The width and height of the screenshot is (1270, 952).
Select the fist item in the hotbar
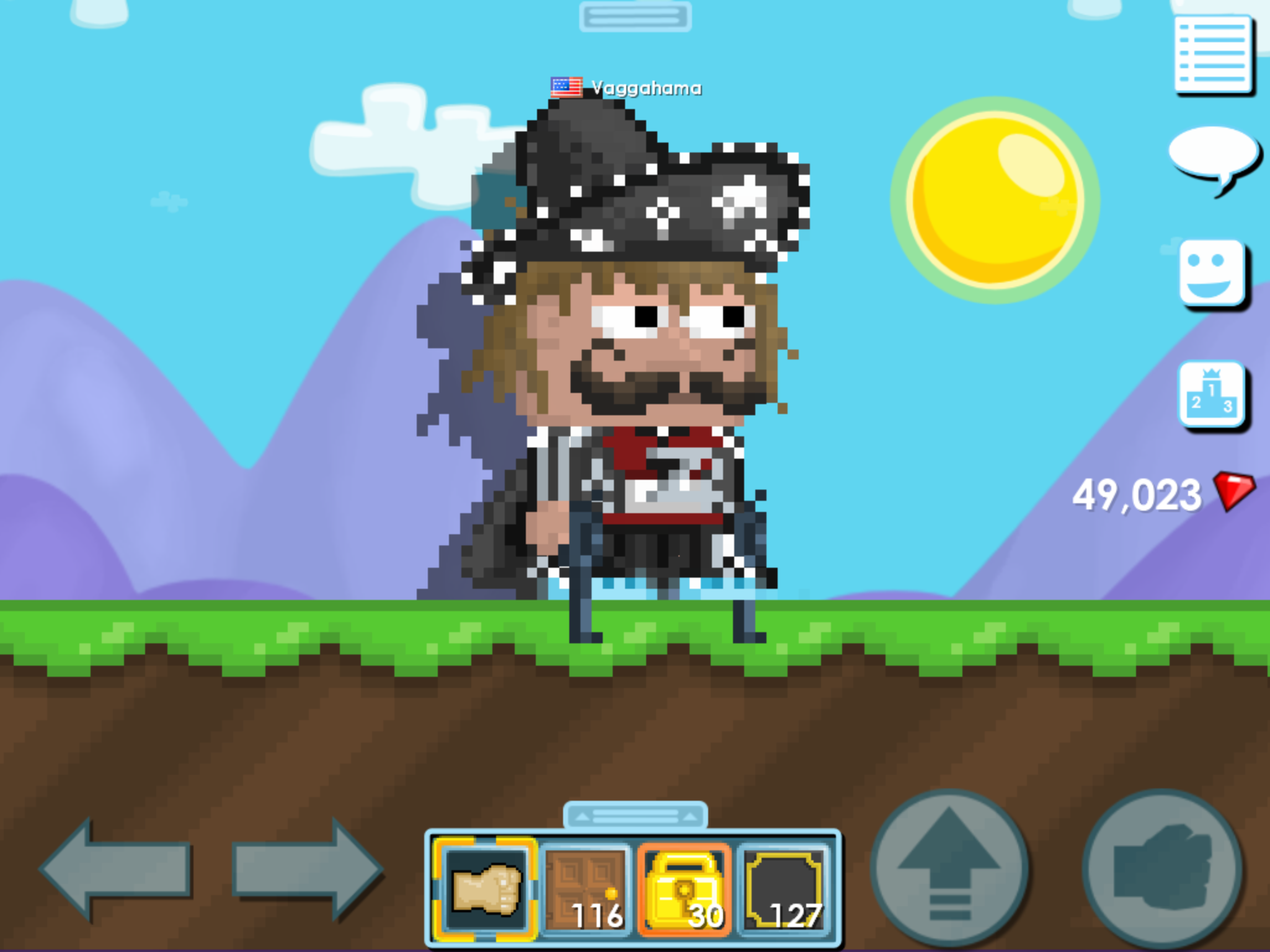coord(485,888)
